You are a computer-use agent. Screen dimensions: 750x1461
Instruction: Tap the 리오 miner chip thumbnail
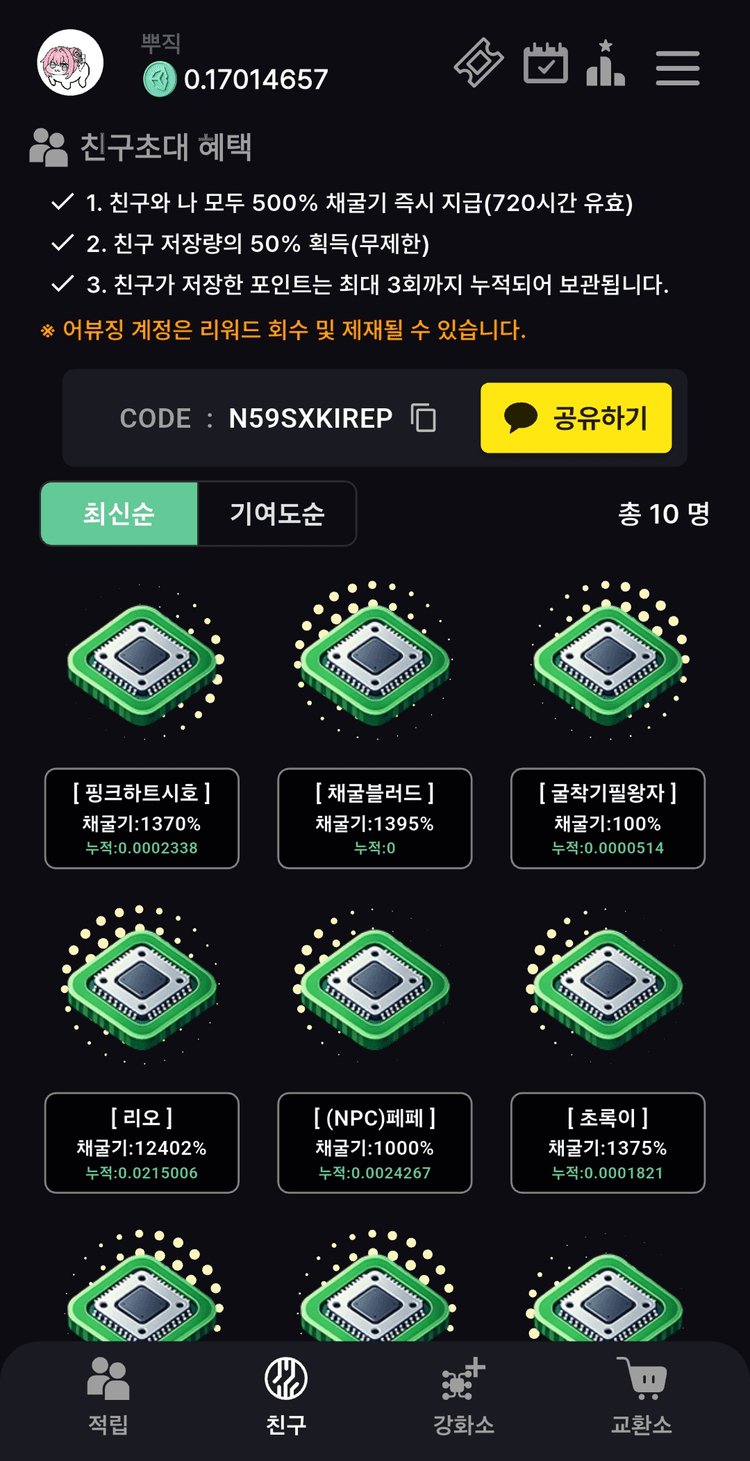[x=140, y=985]
